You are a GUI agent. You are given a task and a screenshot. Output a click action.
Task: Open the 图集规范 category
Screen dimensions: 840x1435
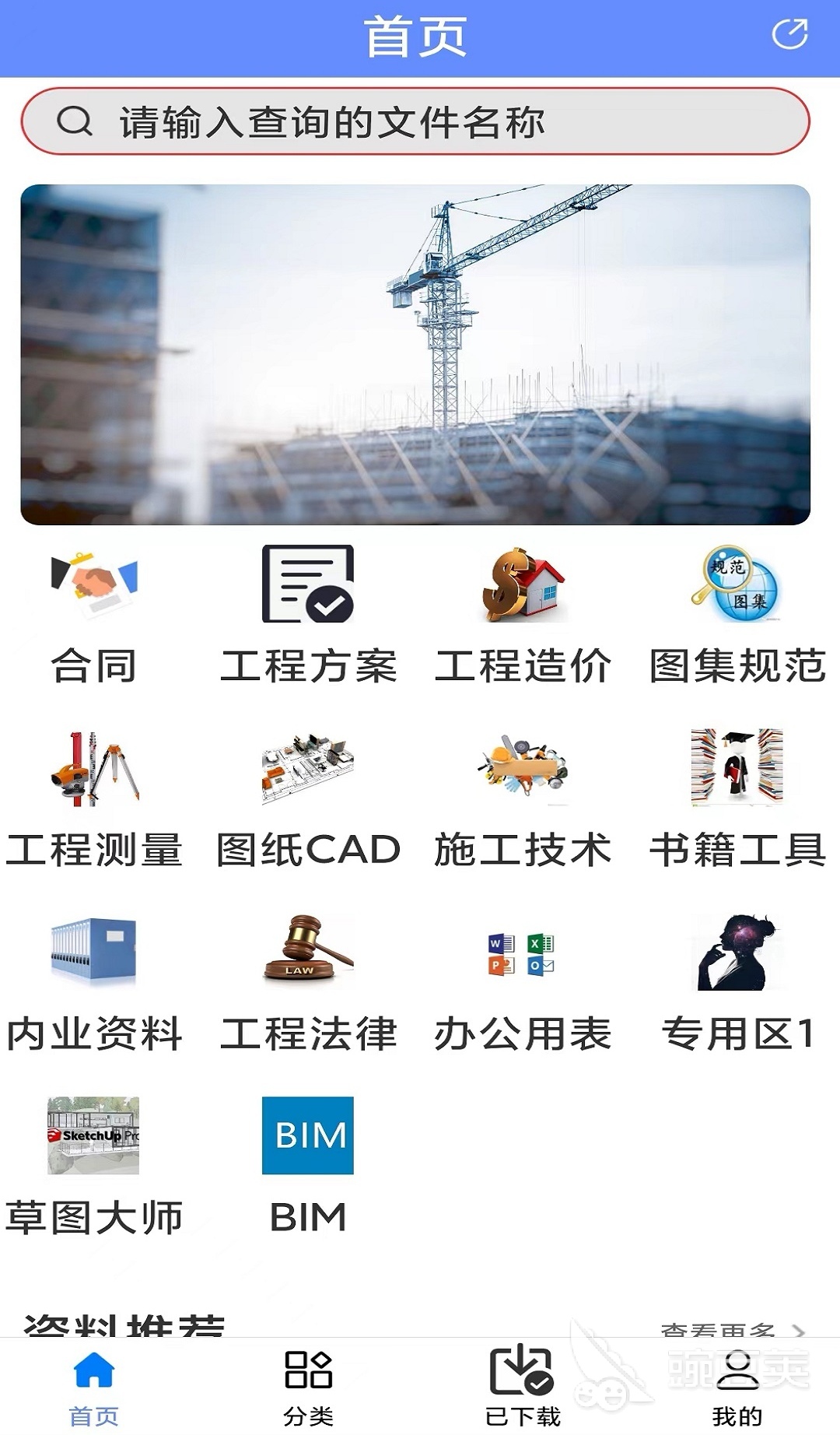click(x=737, y=615)
